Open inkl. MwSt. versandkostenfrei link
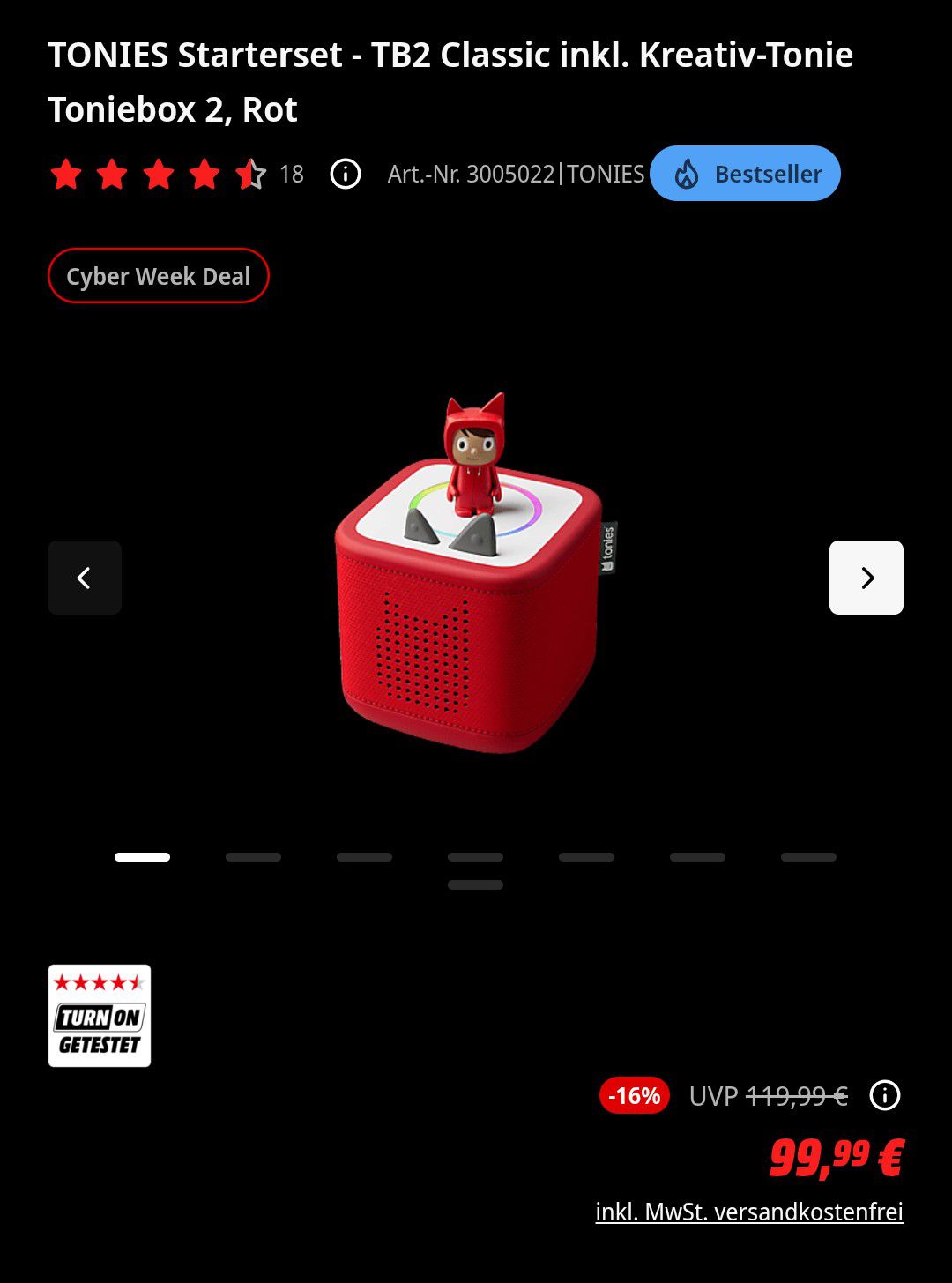 748,1212
